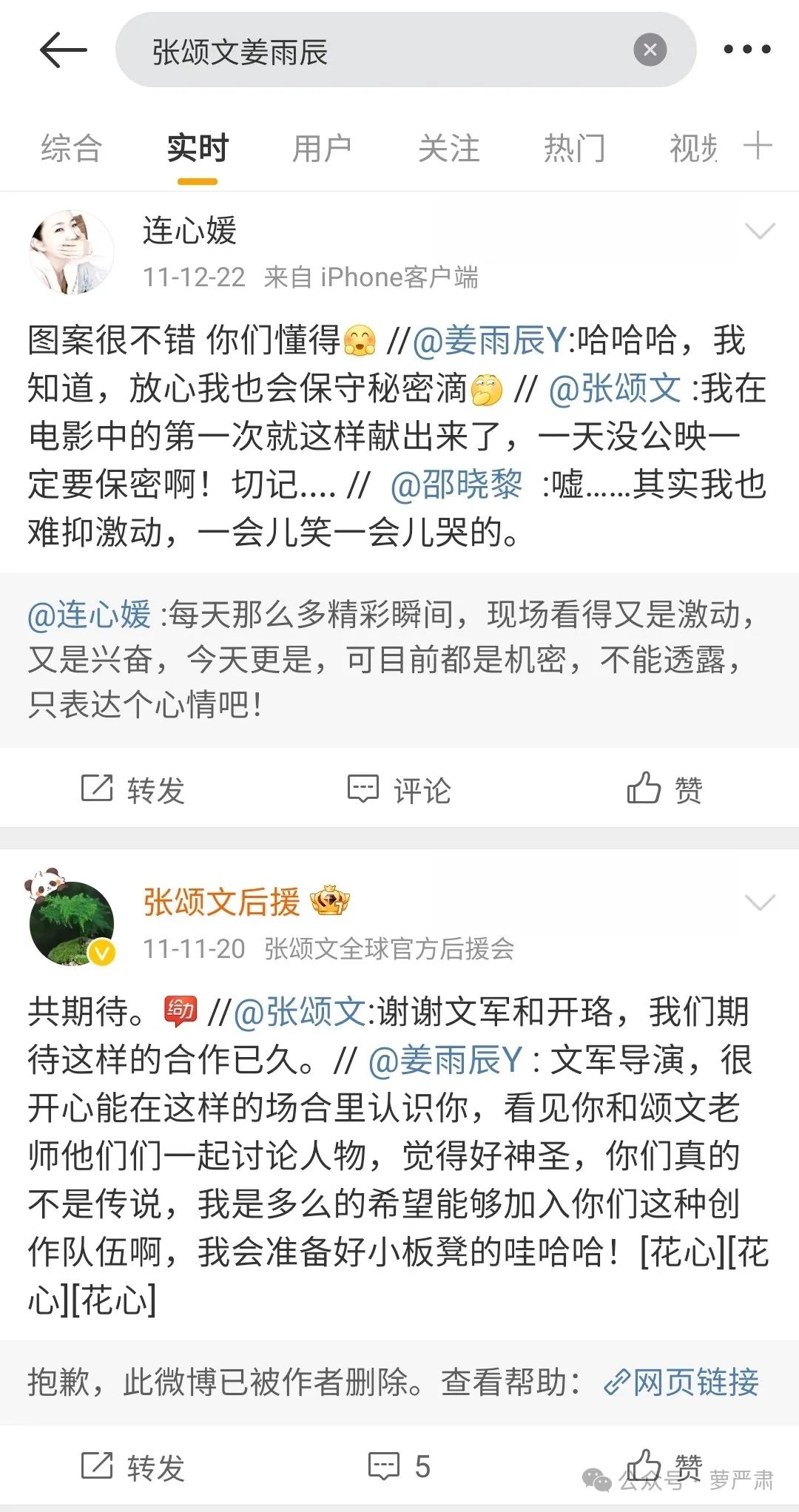799x1512 pixels.
Task: Open the three-dot overflow menu
Action: point(746,50)
